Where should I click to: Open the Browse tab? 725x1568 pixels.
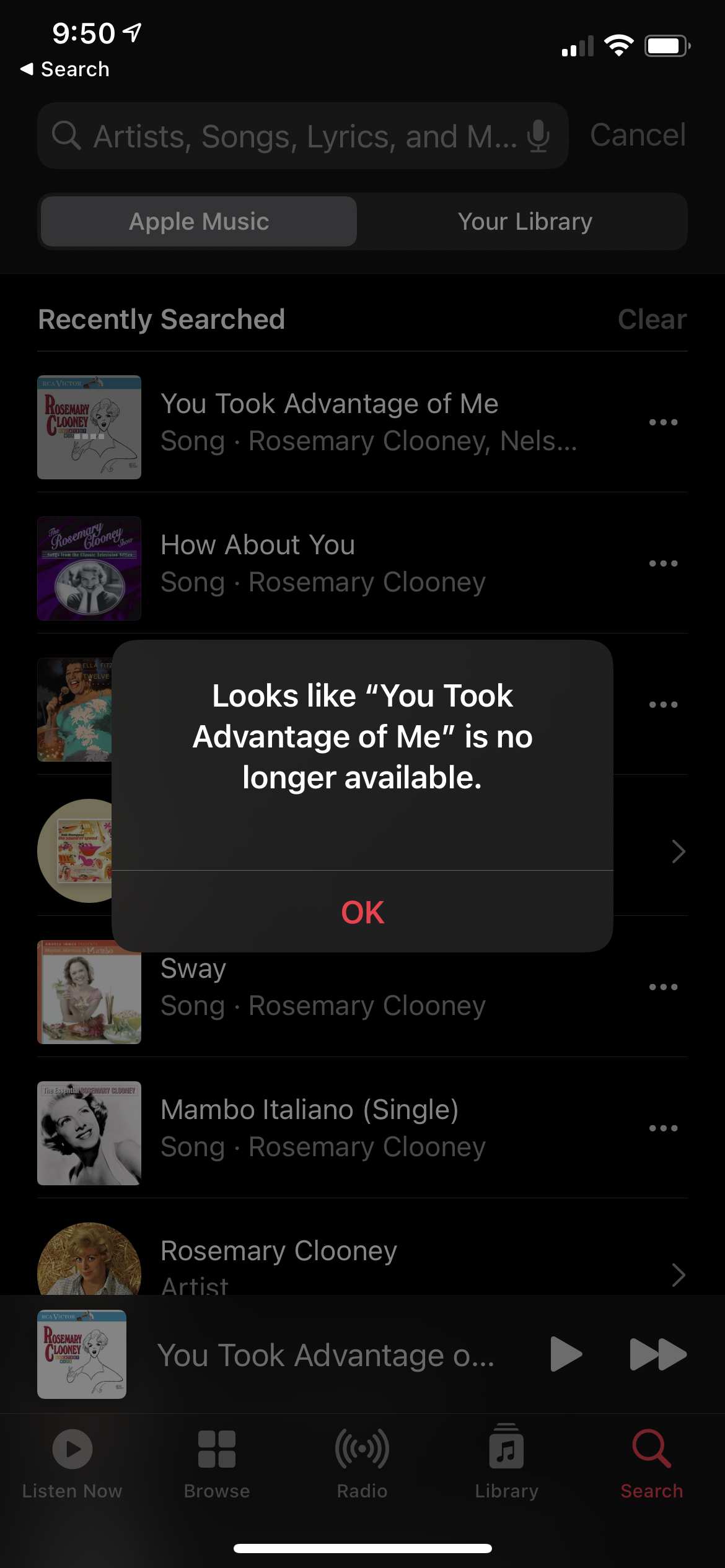pos(217,1464)
